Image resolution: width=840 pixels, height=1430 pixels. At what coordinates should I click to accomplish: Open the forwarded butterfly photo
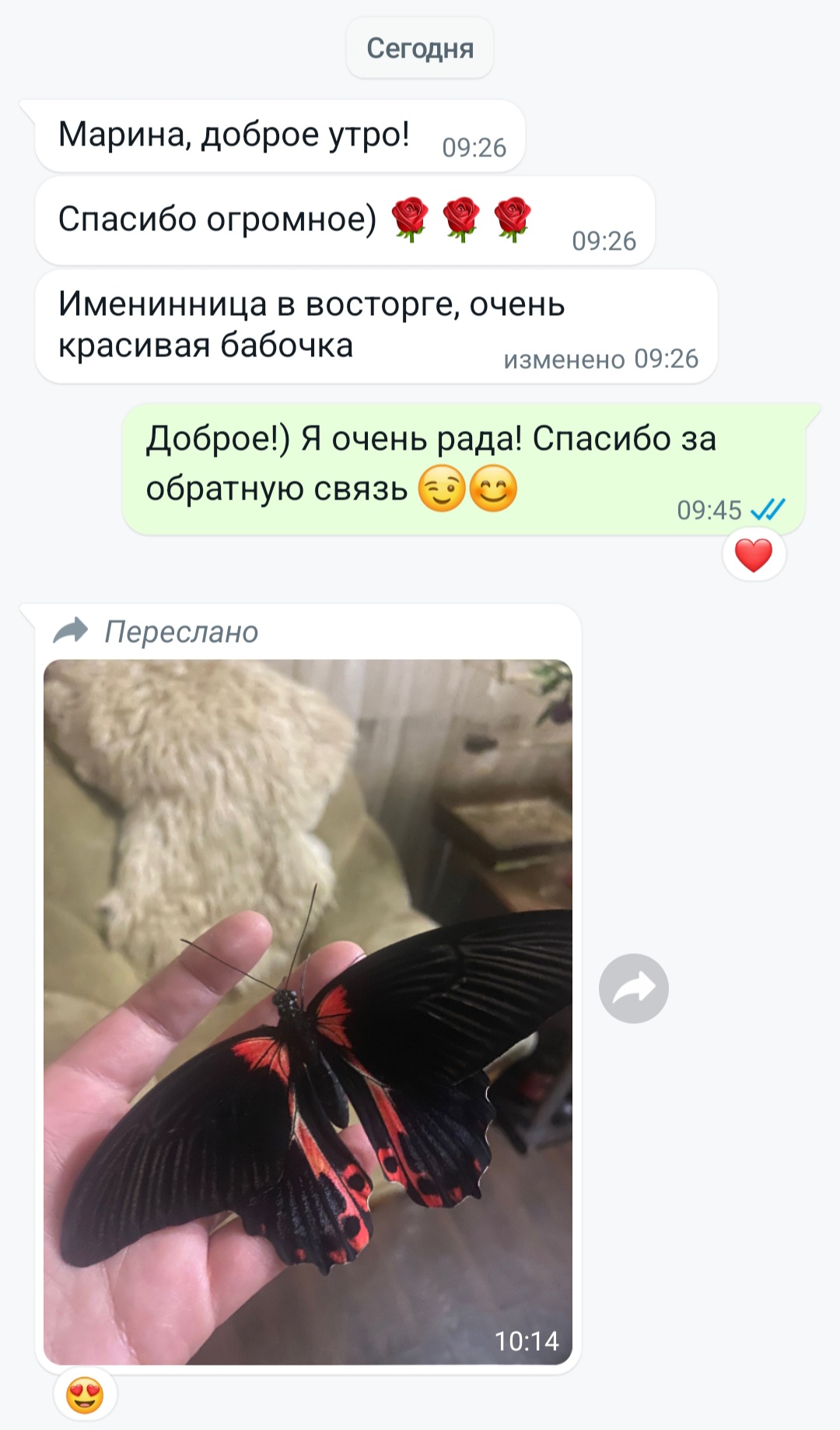pos(308,1011)
